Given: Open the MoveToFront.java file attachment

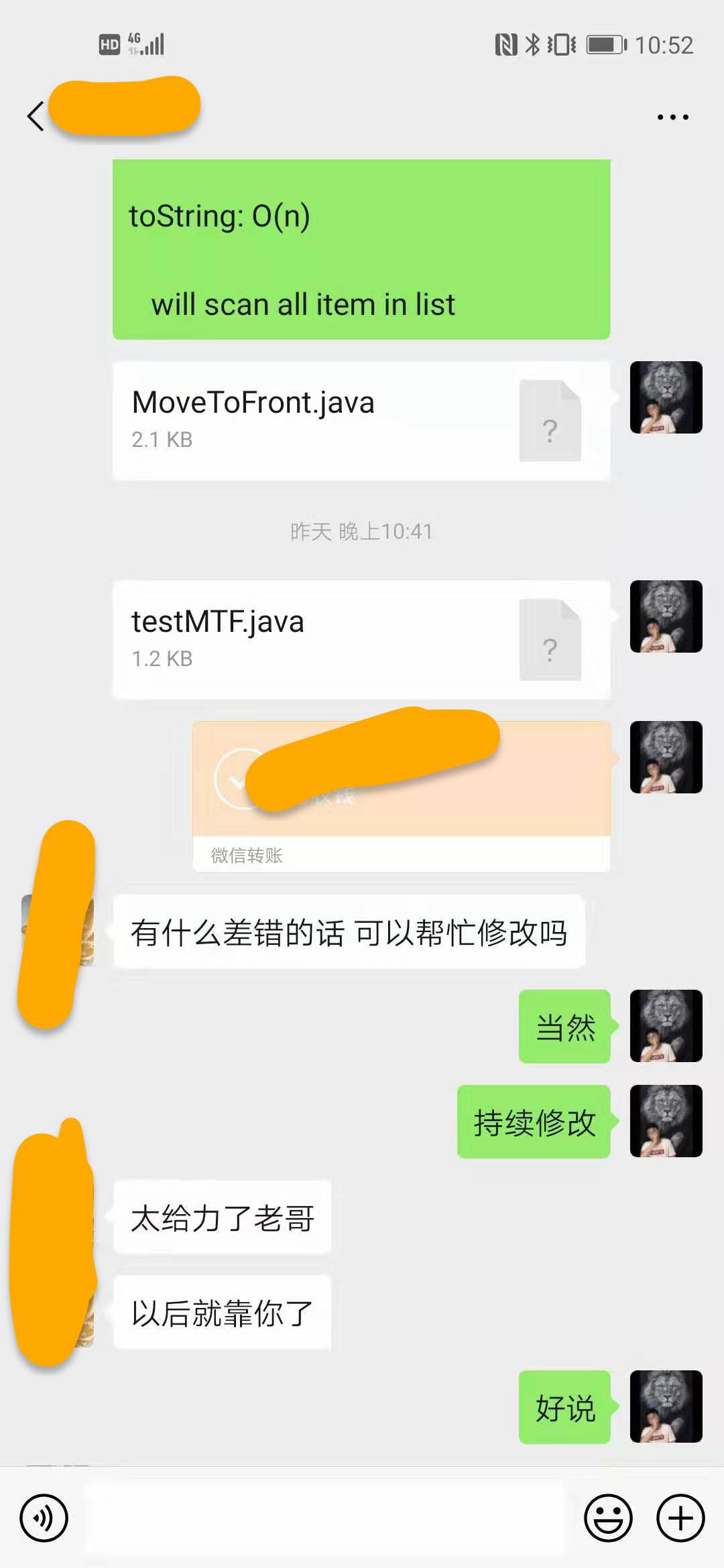Looking at the screenshot, I should (x=361, y=420).
